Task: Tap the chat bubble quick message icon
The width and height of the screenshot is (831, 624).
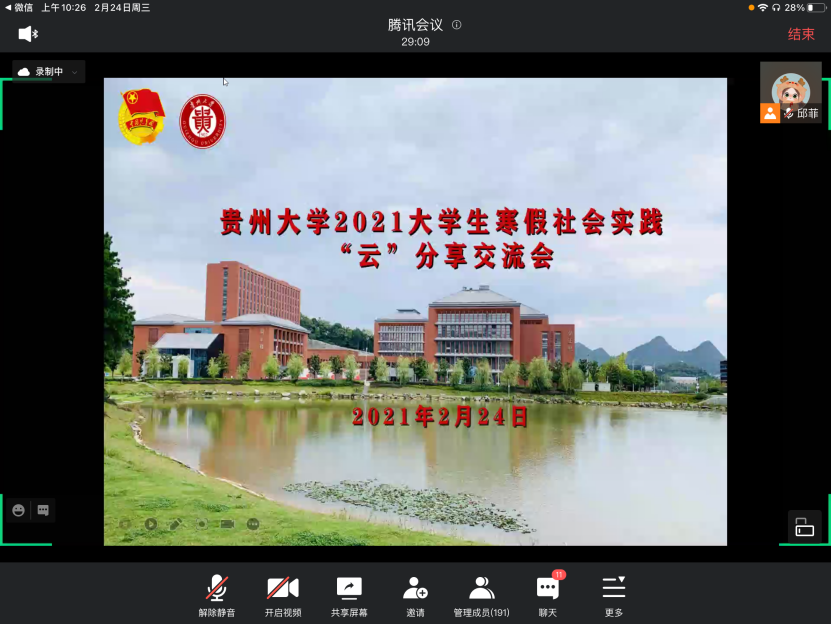Action: click(x=43, y=510)
